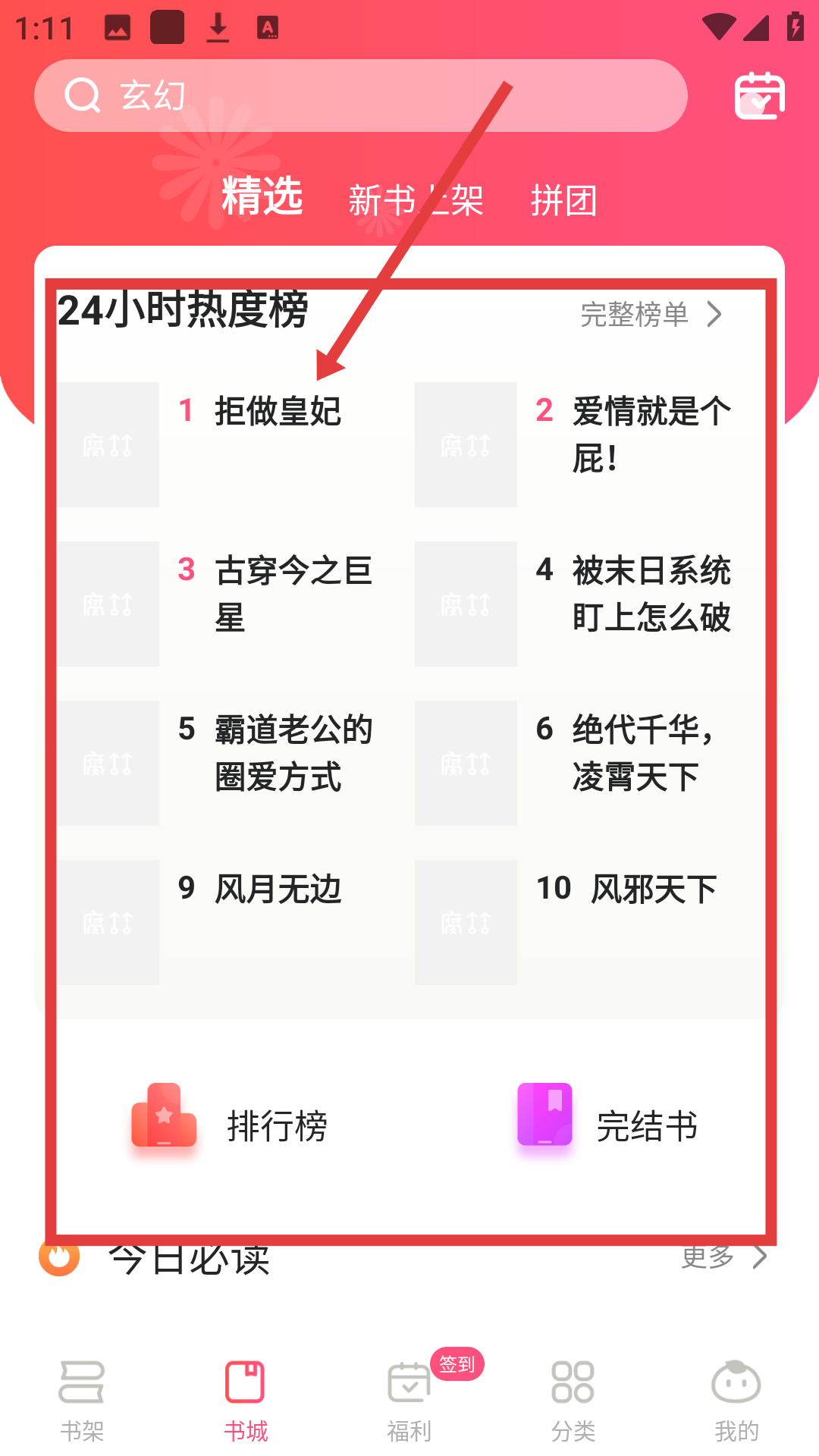The height and width of the screenshot is (1456, 819).
Task: Open the 完整榜单 full ranking list
Action: 651,314
